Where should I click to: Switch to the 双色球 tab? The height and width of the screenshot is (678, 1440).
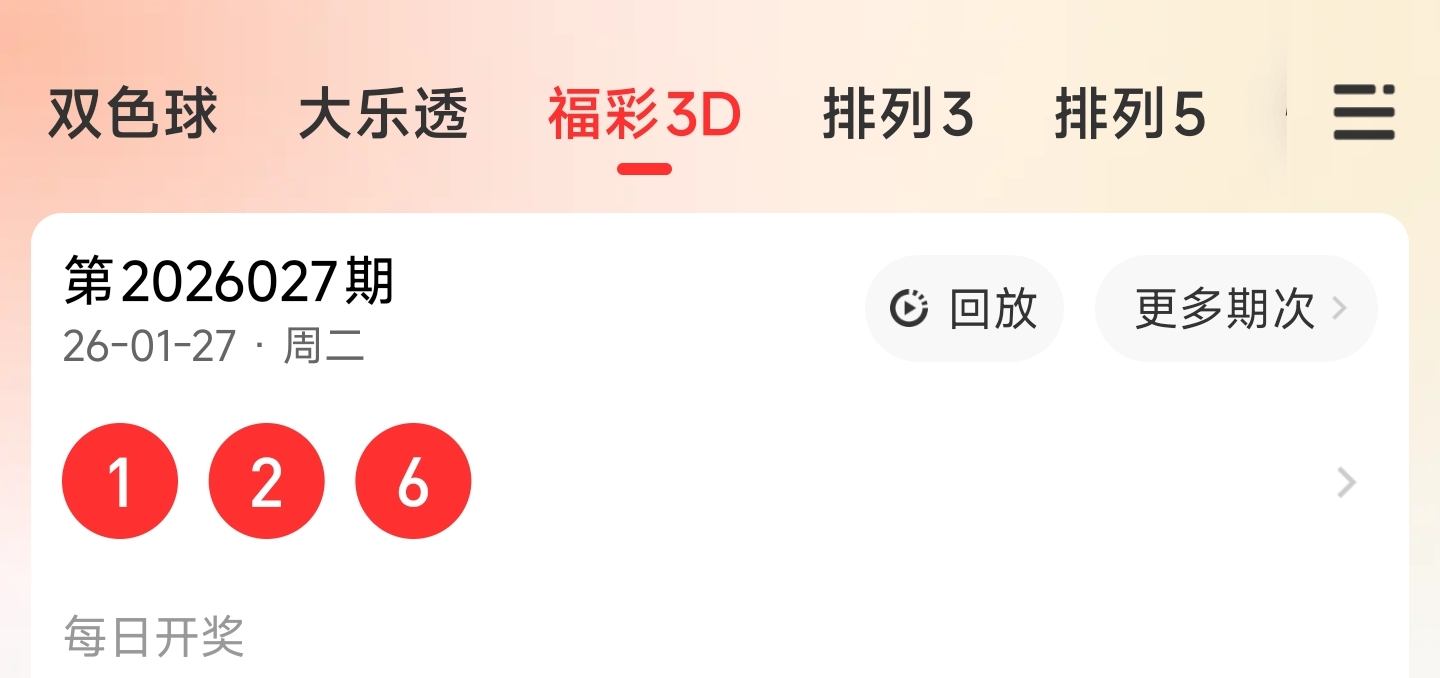(x=133, y=115)
